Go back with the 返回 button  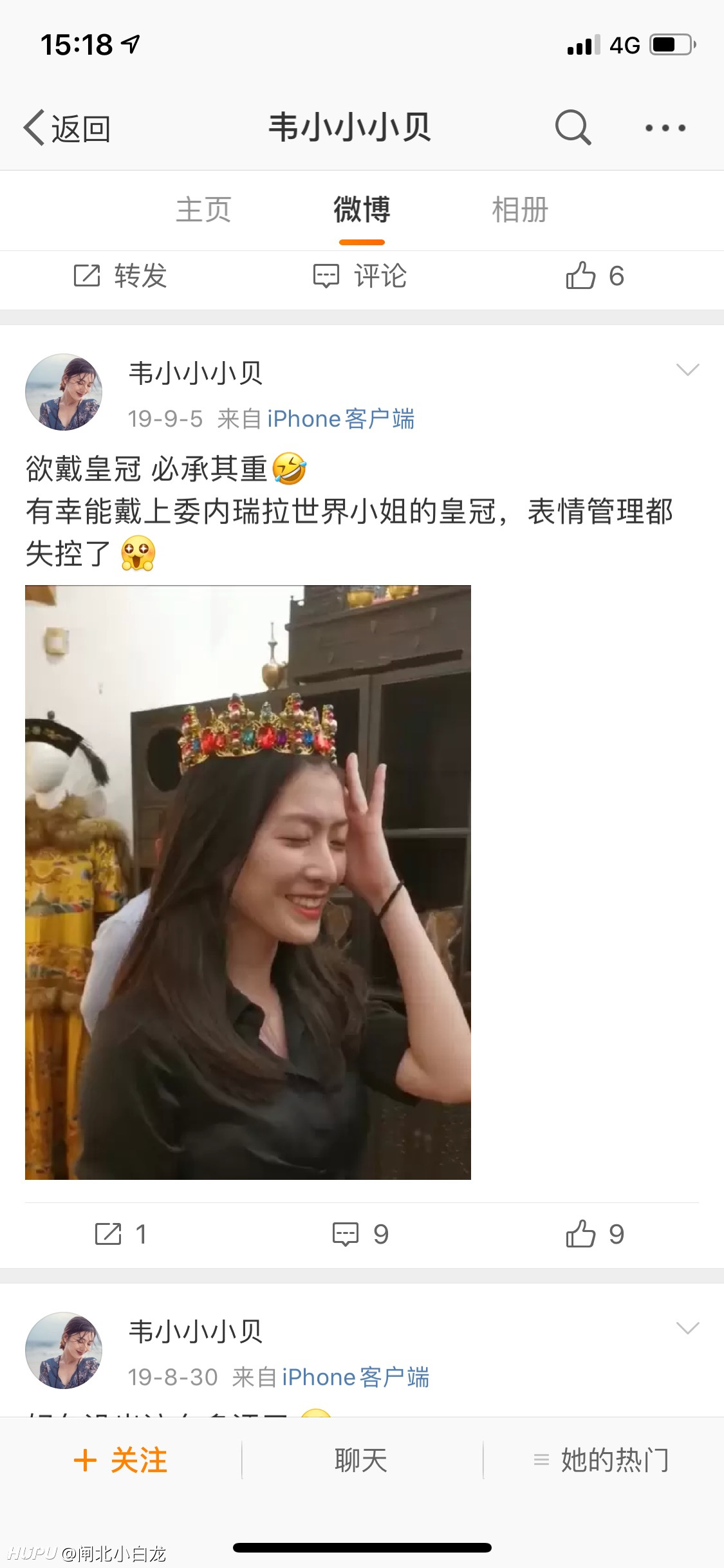[67, 128]
